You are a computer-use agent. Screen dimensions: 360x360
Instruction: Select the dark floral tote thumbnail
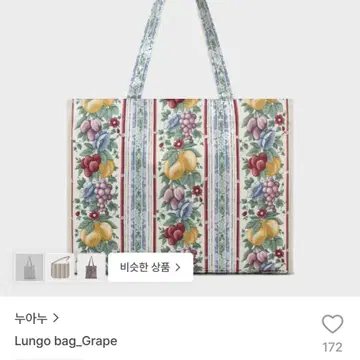pyautogui.click(x=91, y=267)
